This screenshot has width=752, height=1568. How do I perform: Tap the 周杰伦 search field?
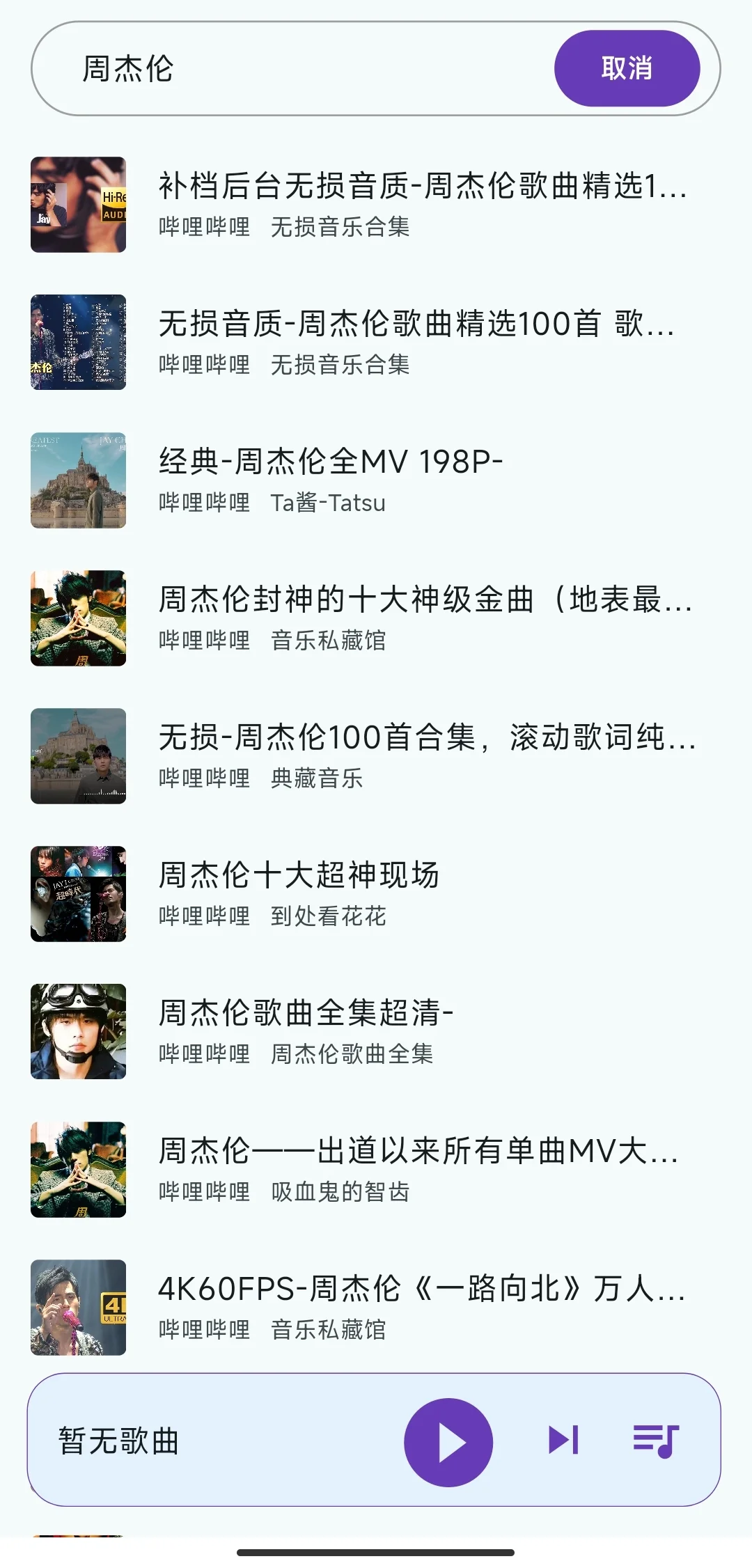point(292,68)
